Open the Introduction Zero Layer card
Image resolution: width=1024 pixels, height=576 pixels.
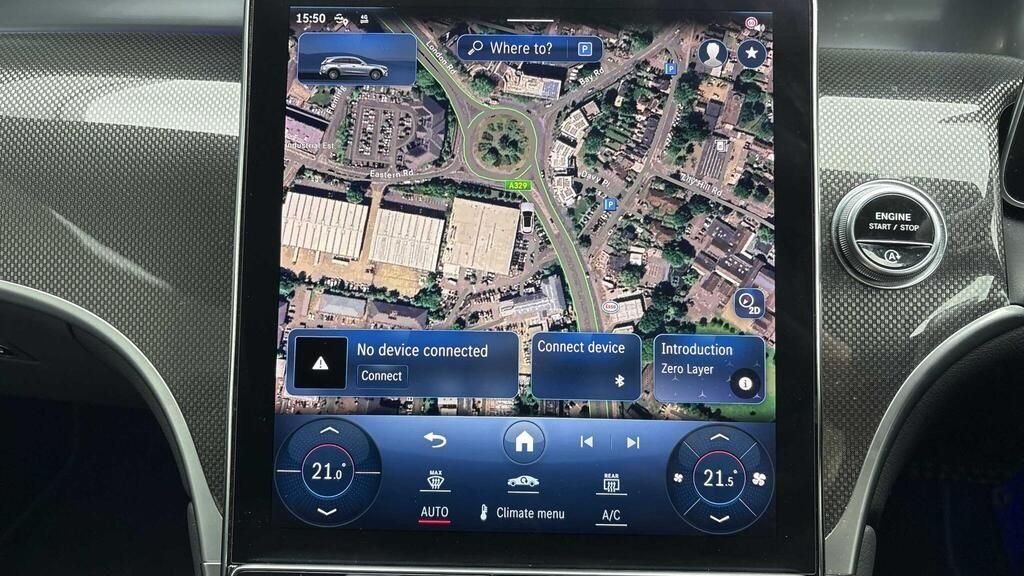709,367
